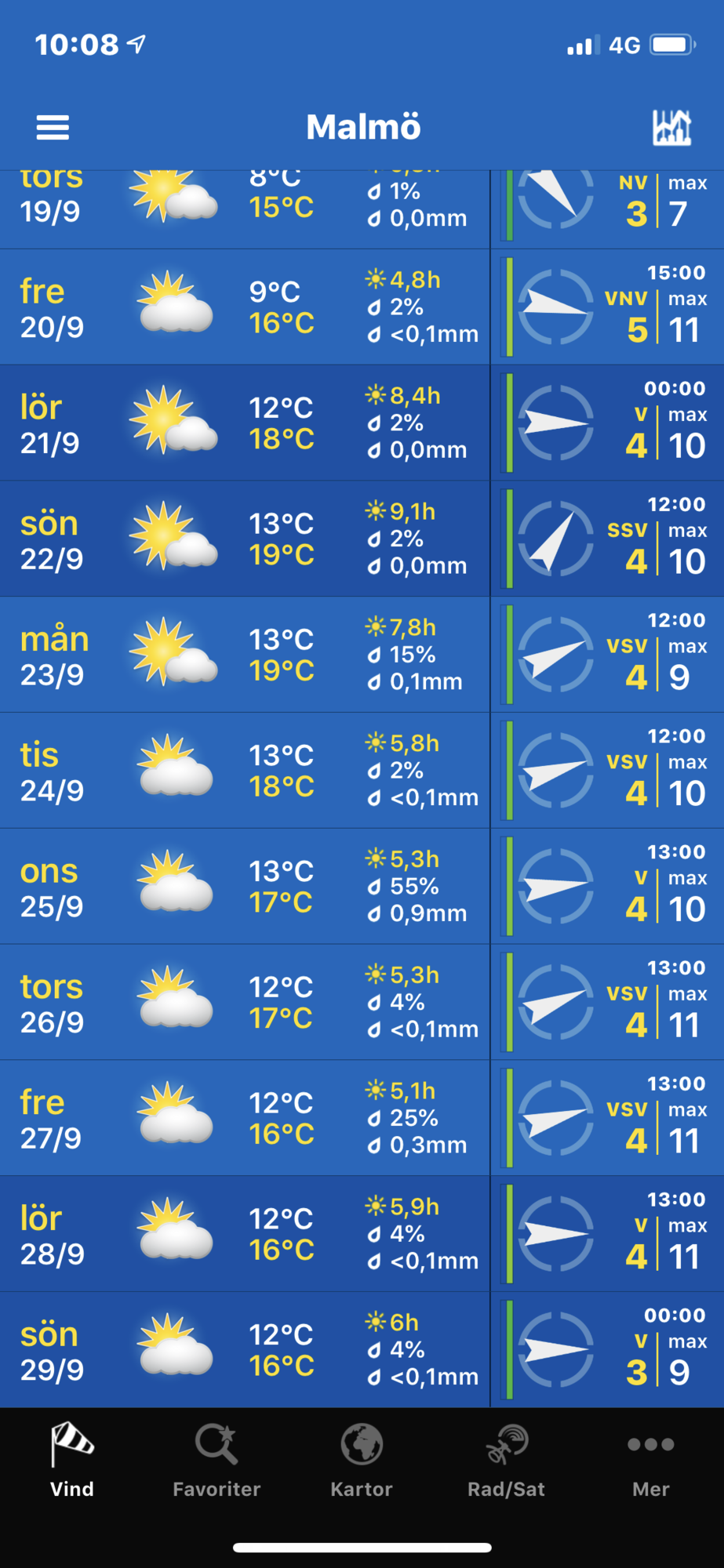Show details for lör 28/9

(245, 1235)
